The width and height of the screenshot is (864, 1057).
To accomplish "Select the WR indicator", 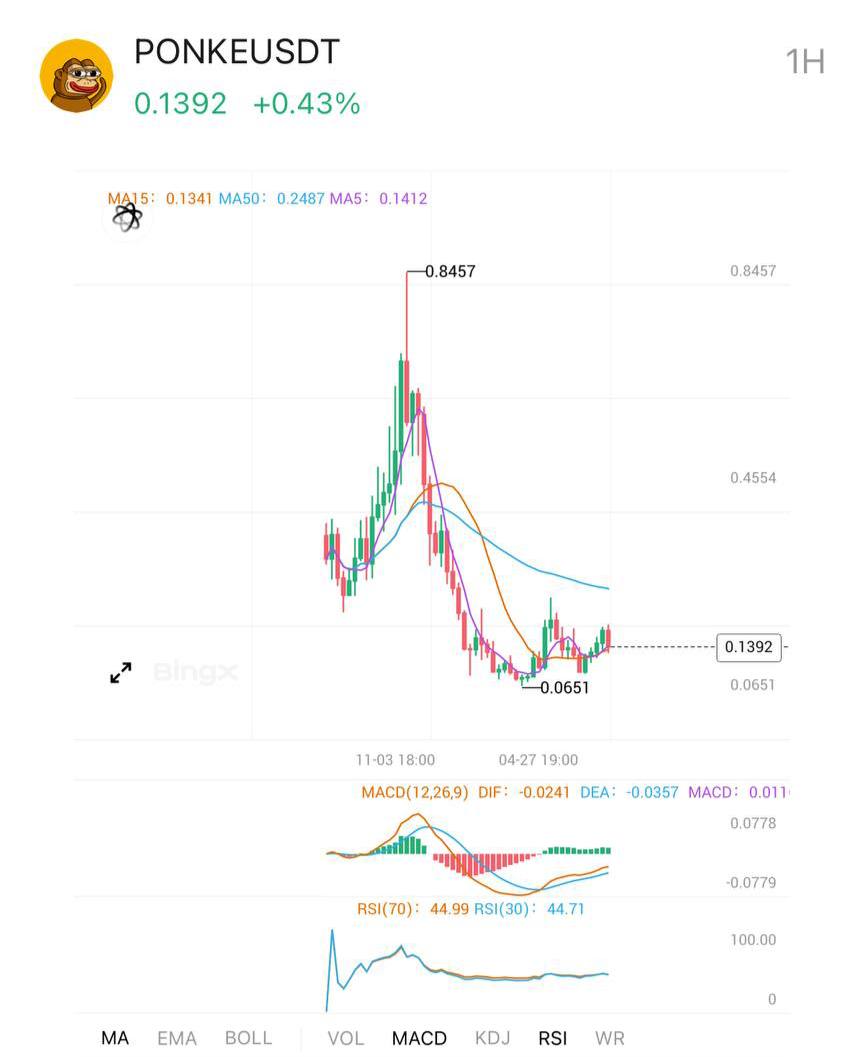I will coord(610,1038).
